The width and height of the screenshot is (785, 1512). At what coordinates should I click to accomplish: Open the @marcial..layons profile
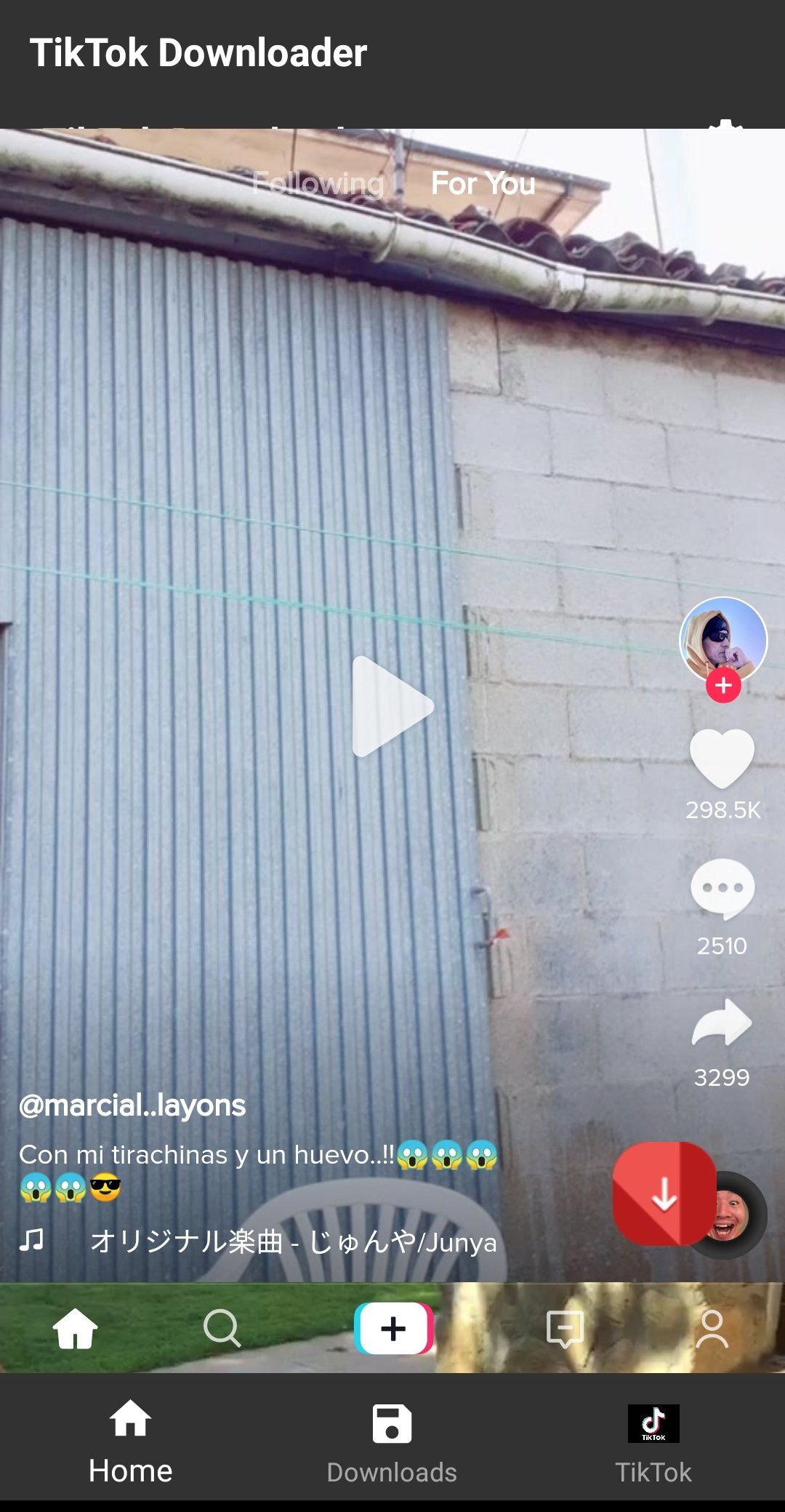pyautogui.click(x=132, y=1105)
